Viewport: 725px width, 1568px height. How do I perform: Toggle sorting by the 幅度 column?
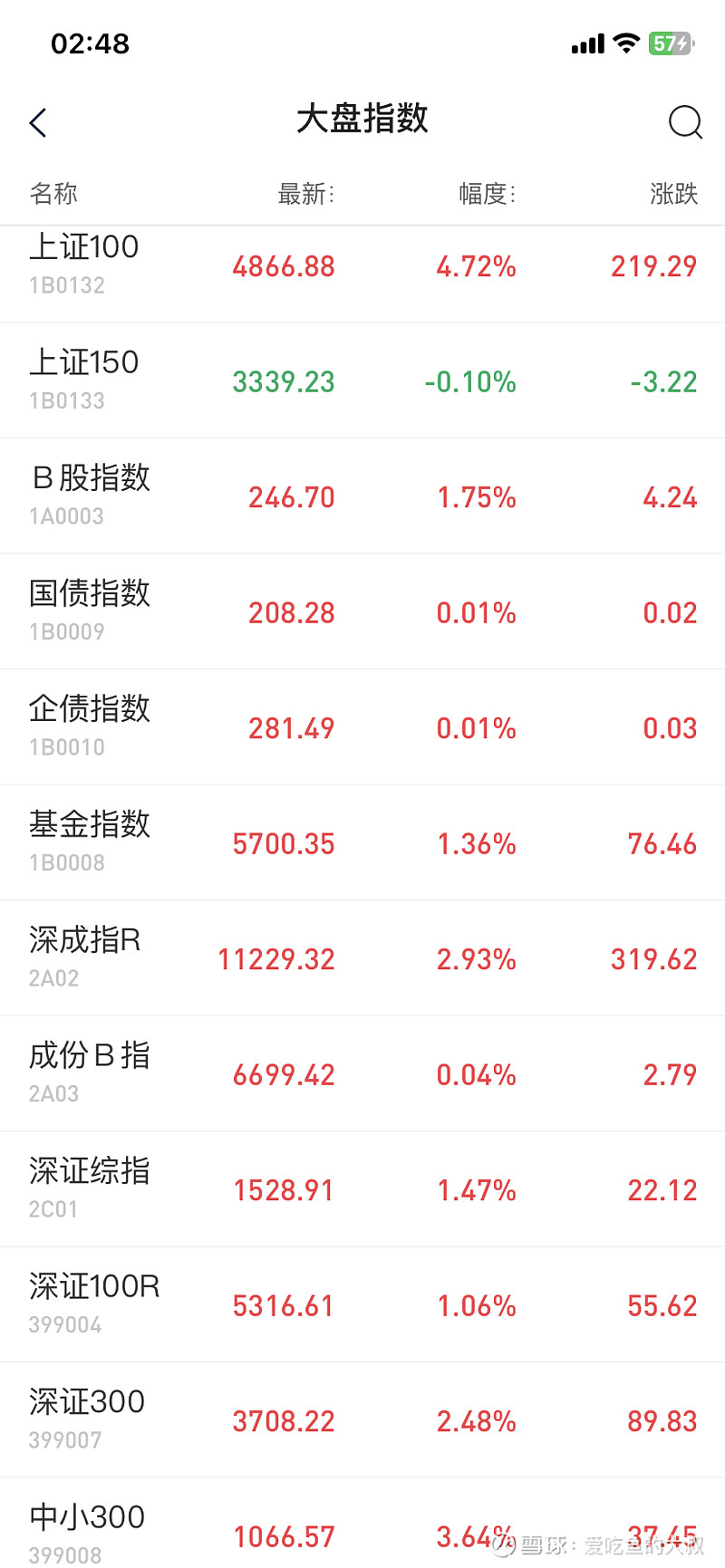(x=485, y=193)
